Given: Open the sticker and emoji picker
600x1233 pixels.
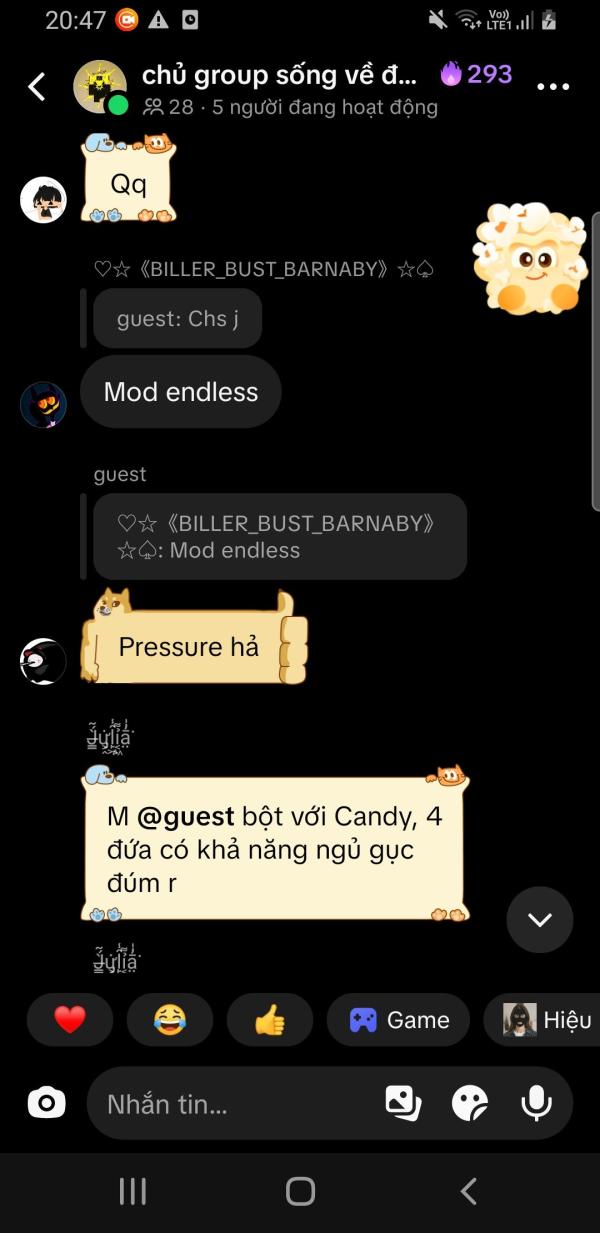Looking at the screenshot, I should click(470, 1103).
